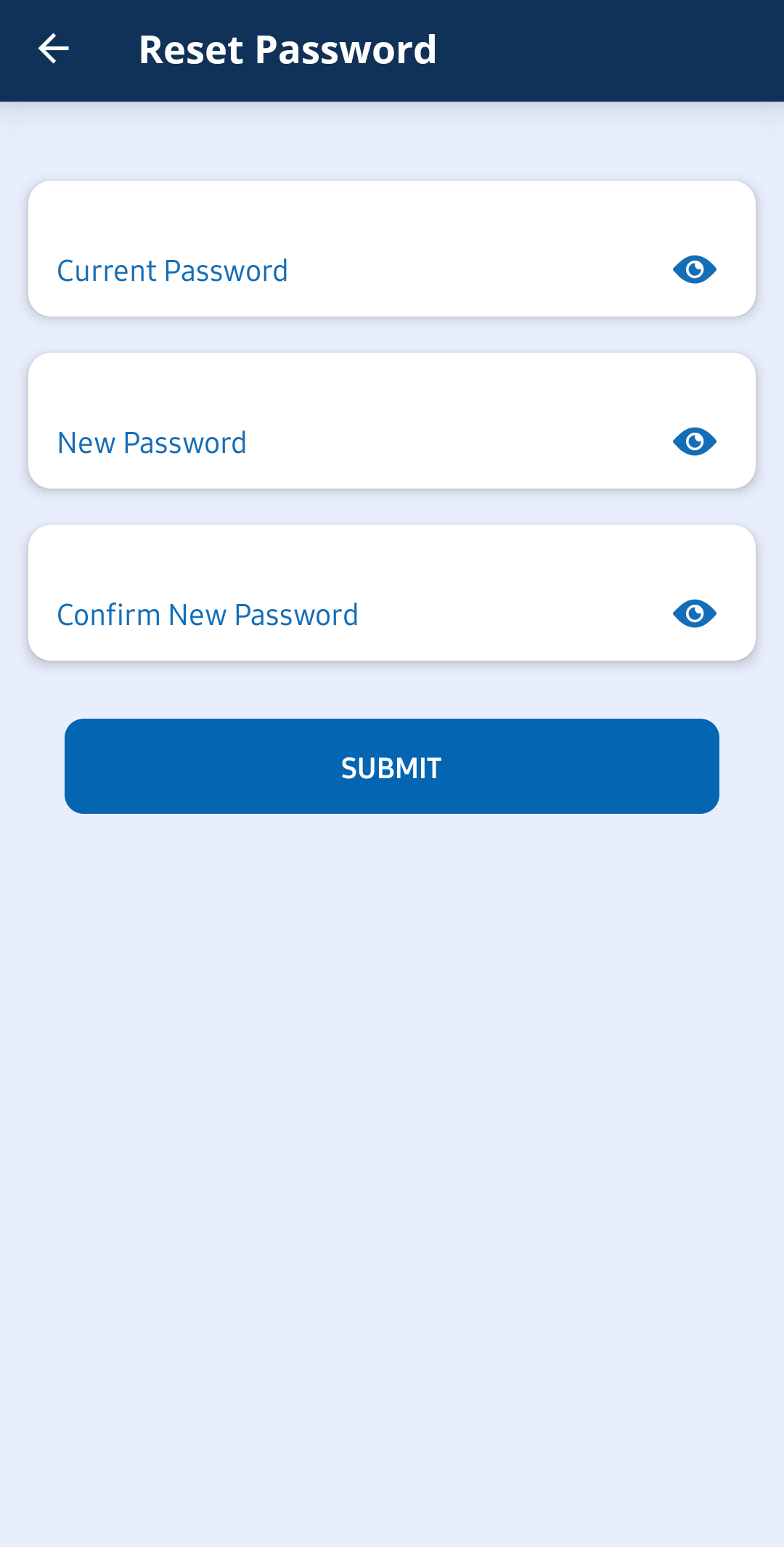Toggle visibility for Confirm New Password
Viewport: 784px width, 1547px height.
[695, 614]
